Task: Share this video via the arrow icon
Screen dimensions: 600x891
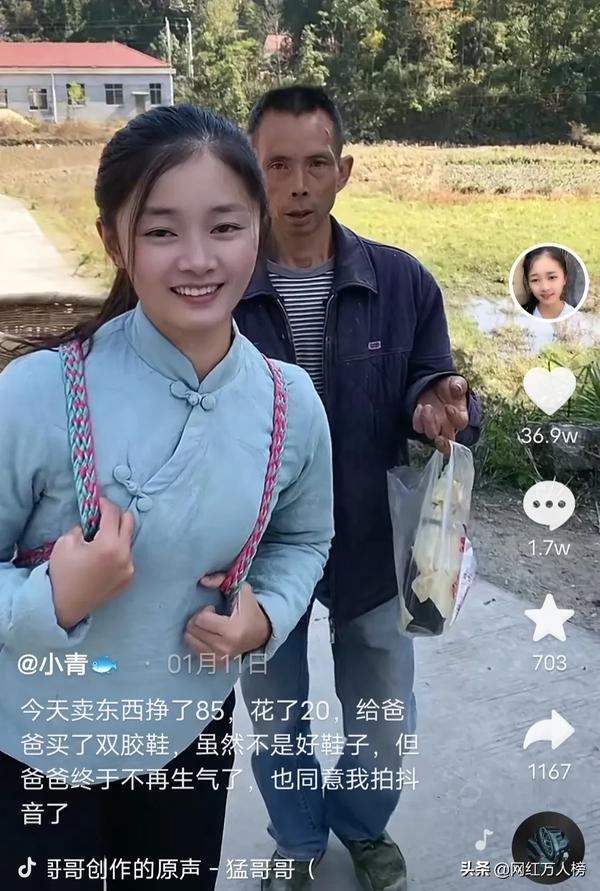Action: [x=549, y=731]
